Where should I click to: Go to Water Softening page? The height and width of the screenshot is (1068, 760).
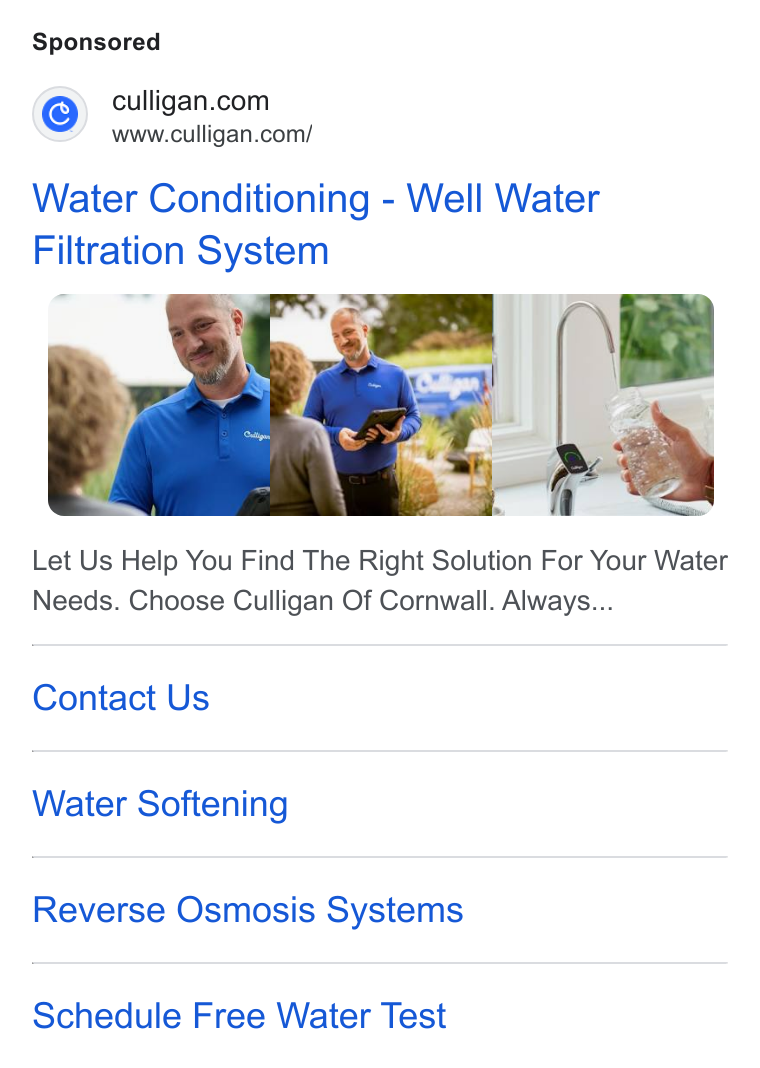click(x=160, y=804)
